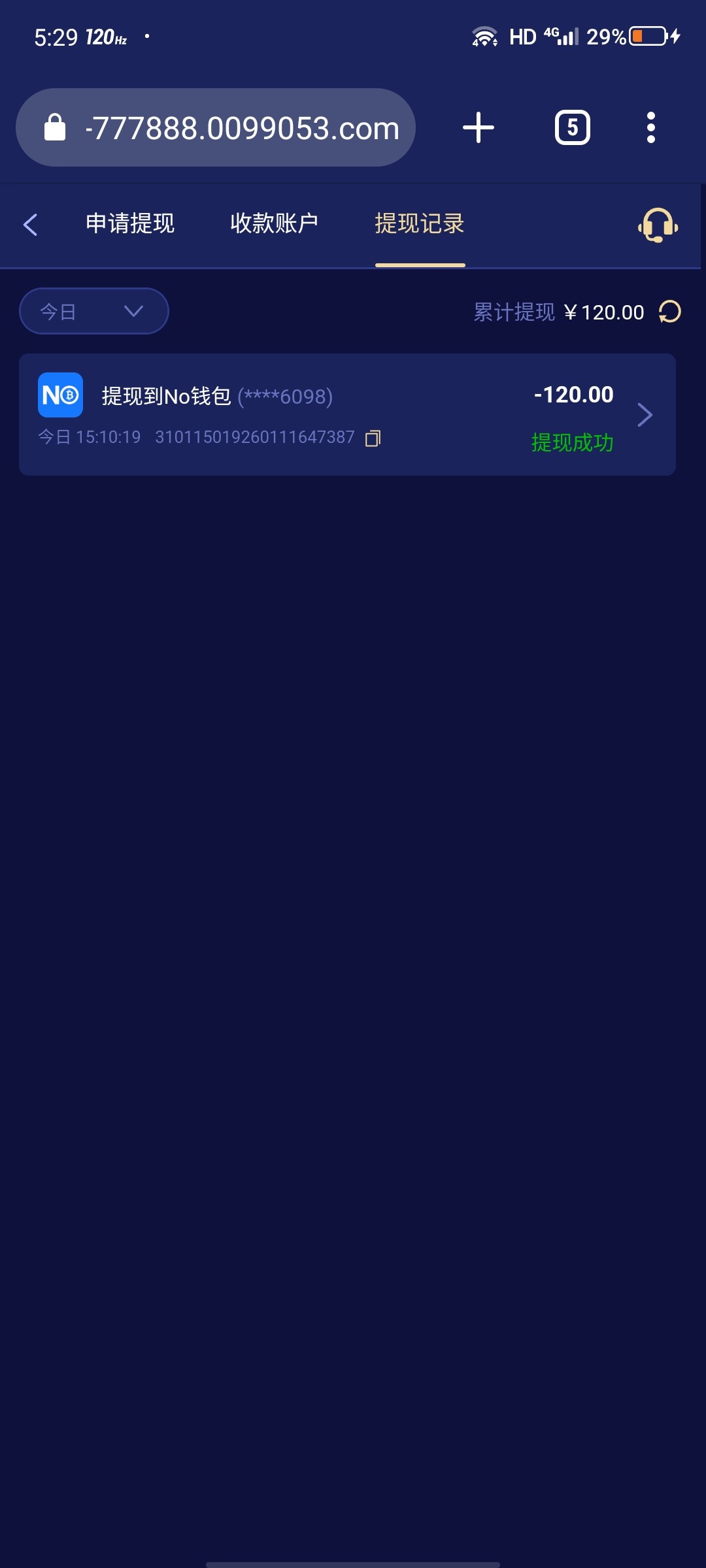Click the No钱包 wallet logo

click(x=61, y=395)
